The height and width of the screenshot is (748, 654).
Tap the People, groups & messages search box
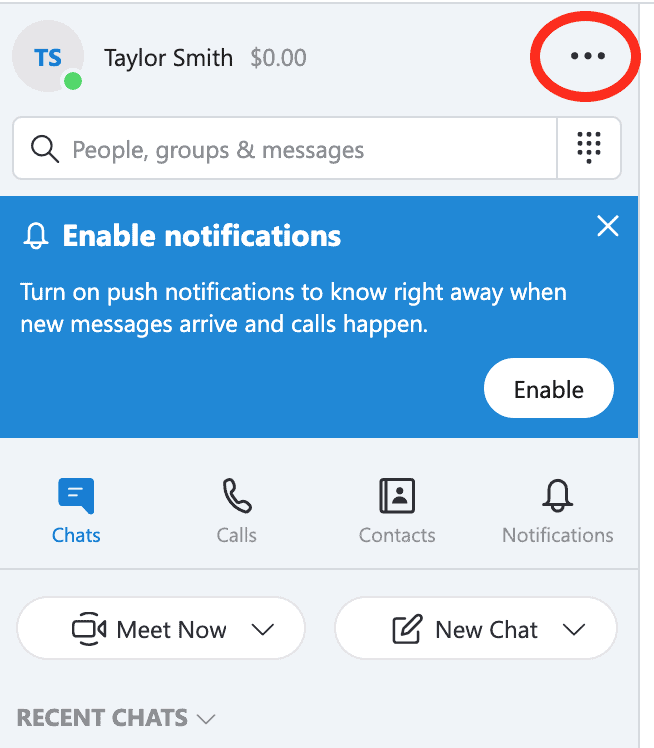(x=285, y=150)
